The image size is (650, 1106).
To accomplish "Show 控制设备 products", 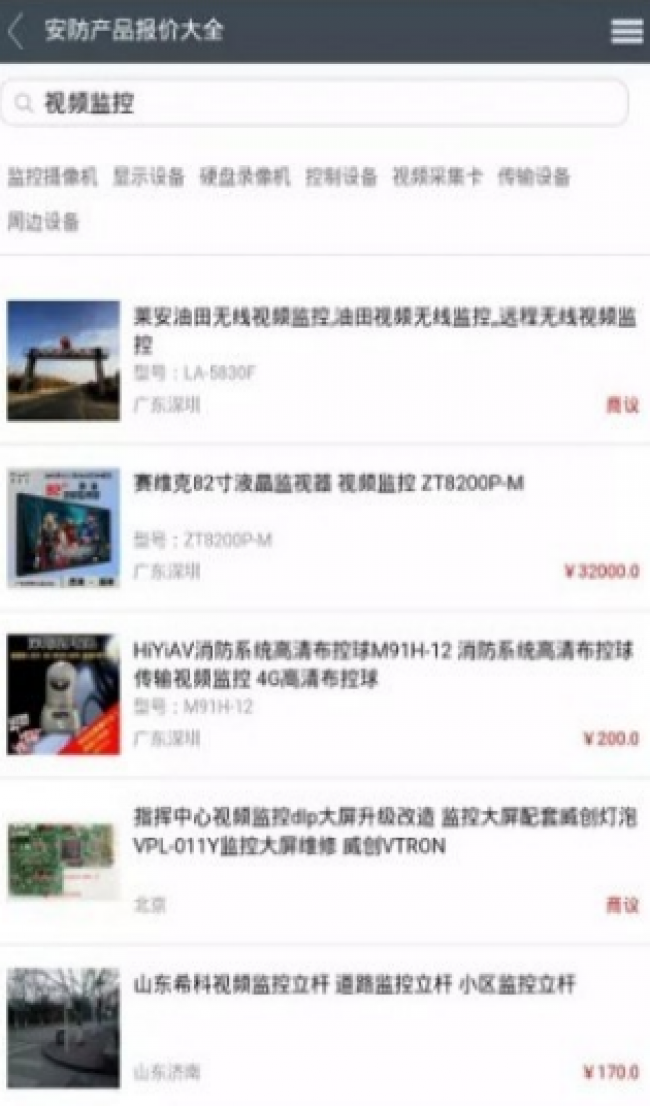I will coord(341,177).
